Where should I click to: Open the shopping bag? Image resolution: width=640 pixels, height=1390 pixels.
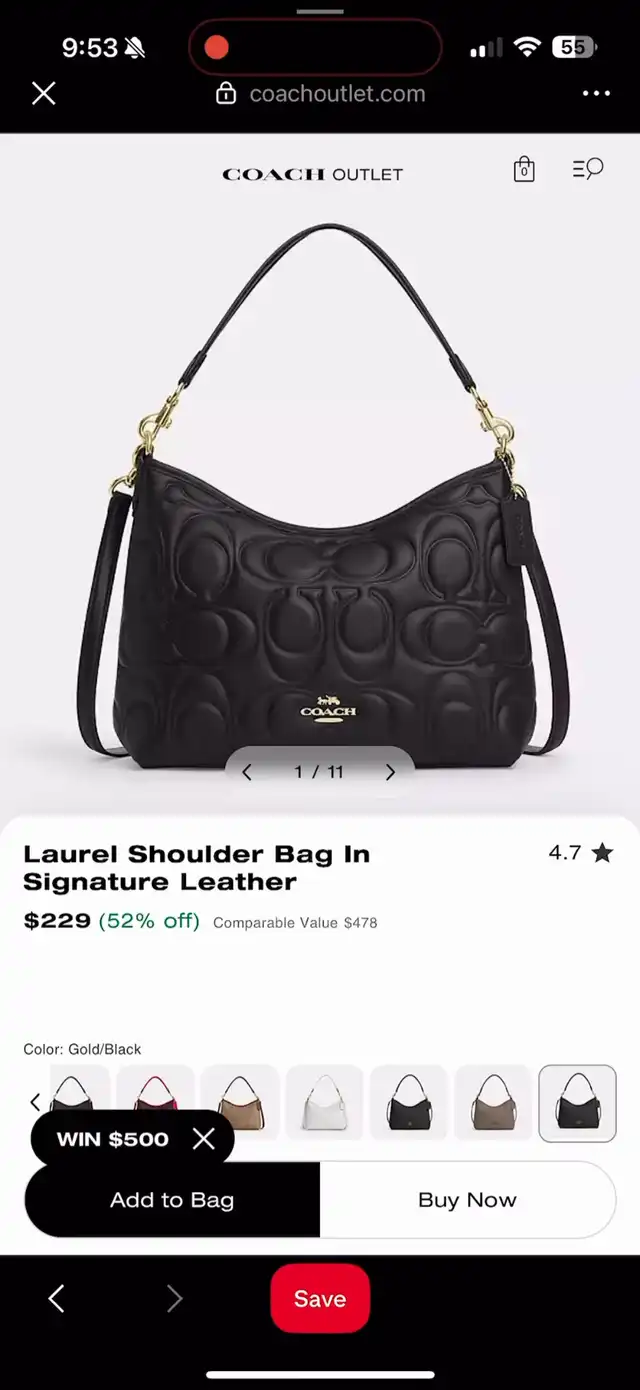pos(524,169)
